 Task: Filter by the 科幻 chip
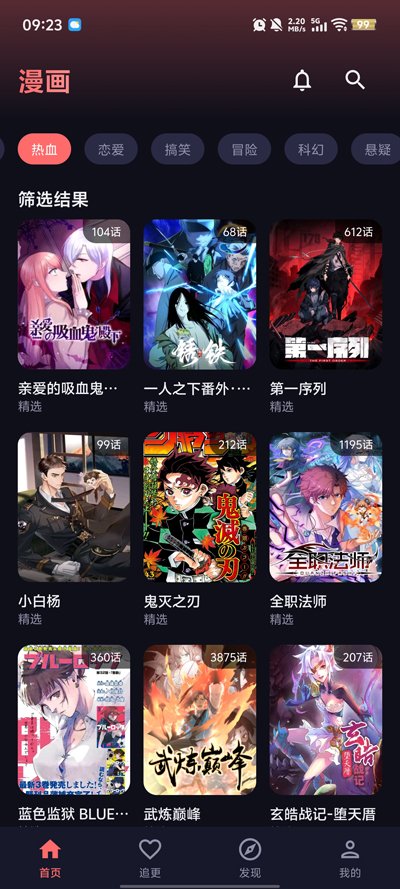(x=311, y=149)
